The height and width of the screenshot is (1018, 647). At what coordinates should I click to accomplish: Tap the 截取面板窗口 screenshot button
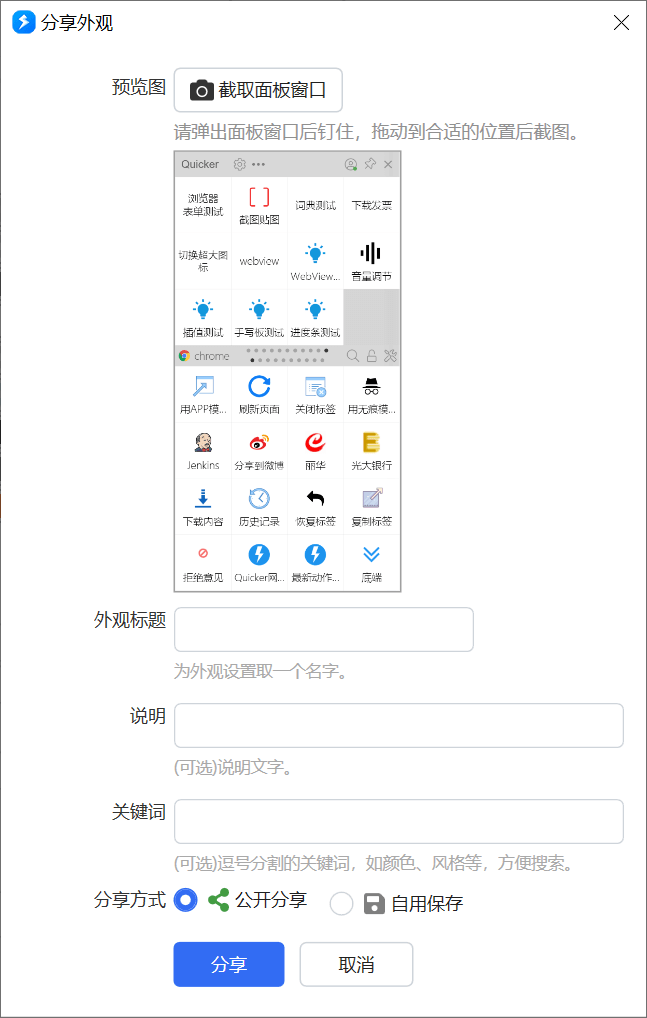tap(258, 90)
